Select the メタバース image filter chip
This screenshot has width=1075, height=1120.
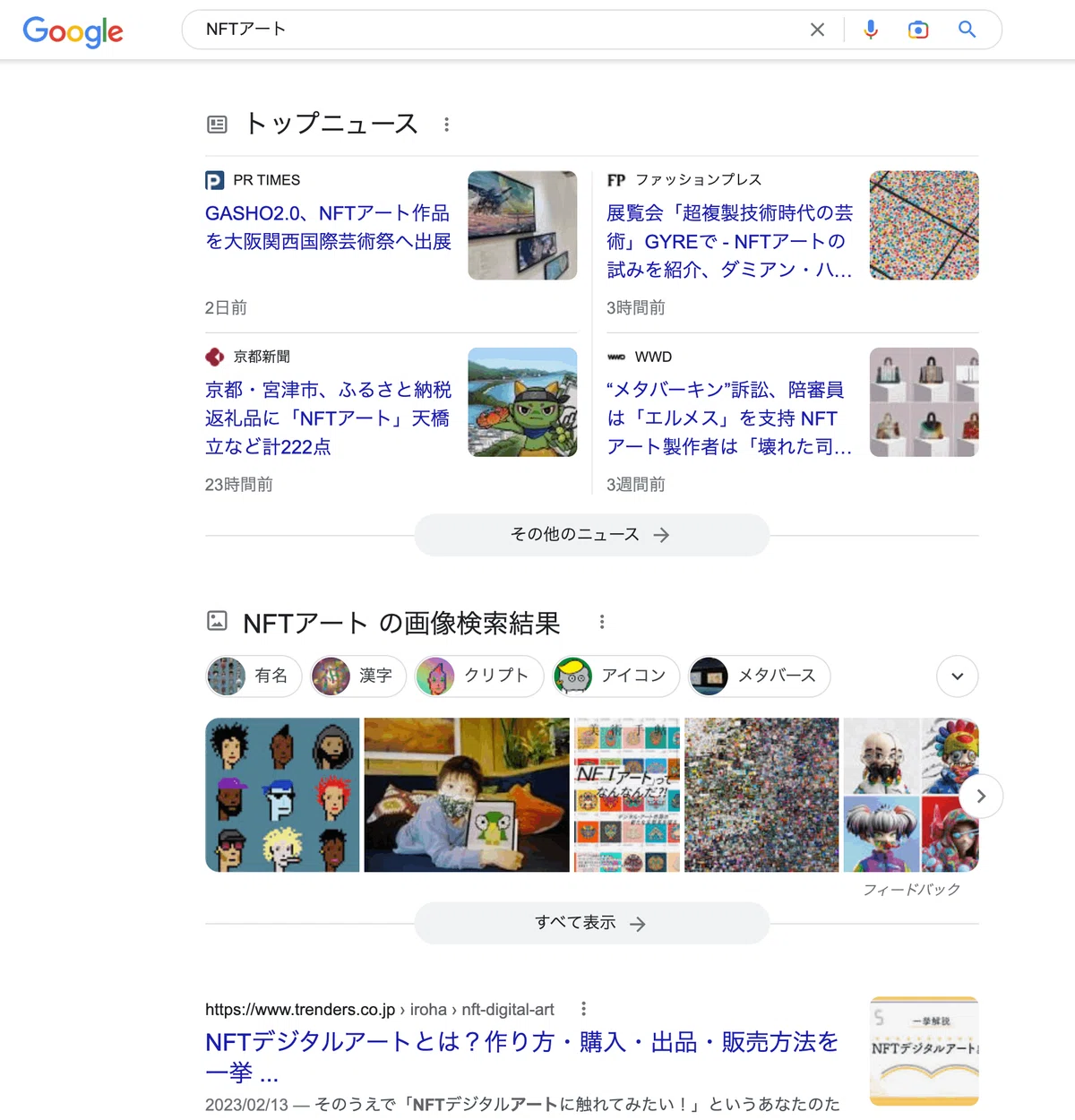[x=759, y=676]
